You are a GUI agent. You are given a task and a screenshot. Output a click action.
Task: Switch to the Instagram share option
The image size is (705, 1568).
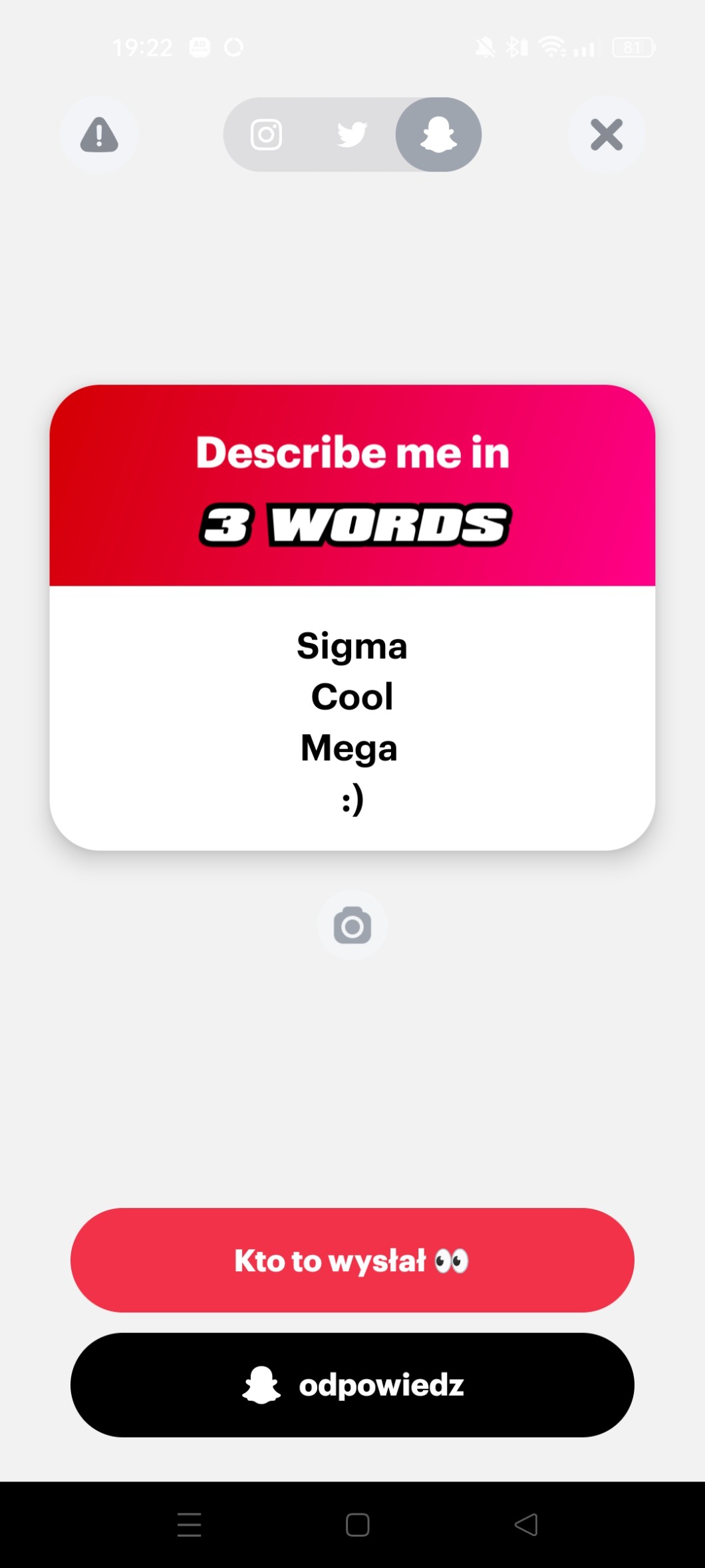[266, 135]
